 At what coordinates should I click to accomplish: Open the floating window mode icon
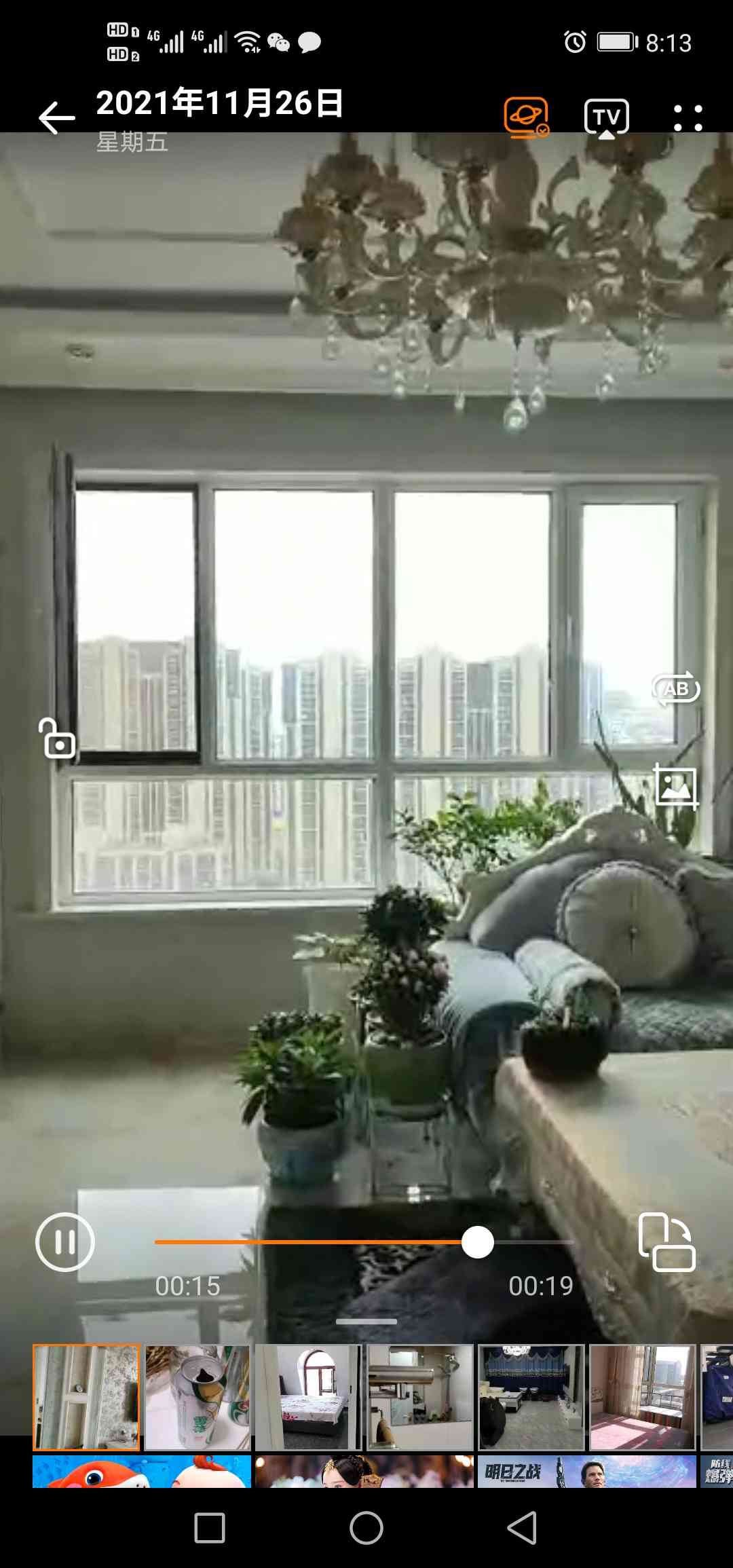666,1242
